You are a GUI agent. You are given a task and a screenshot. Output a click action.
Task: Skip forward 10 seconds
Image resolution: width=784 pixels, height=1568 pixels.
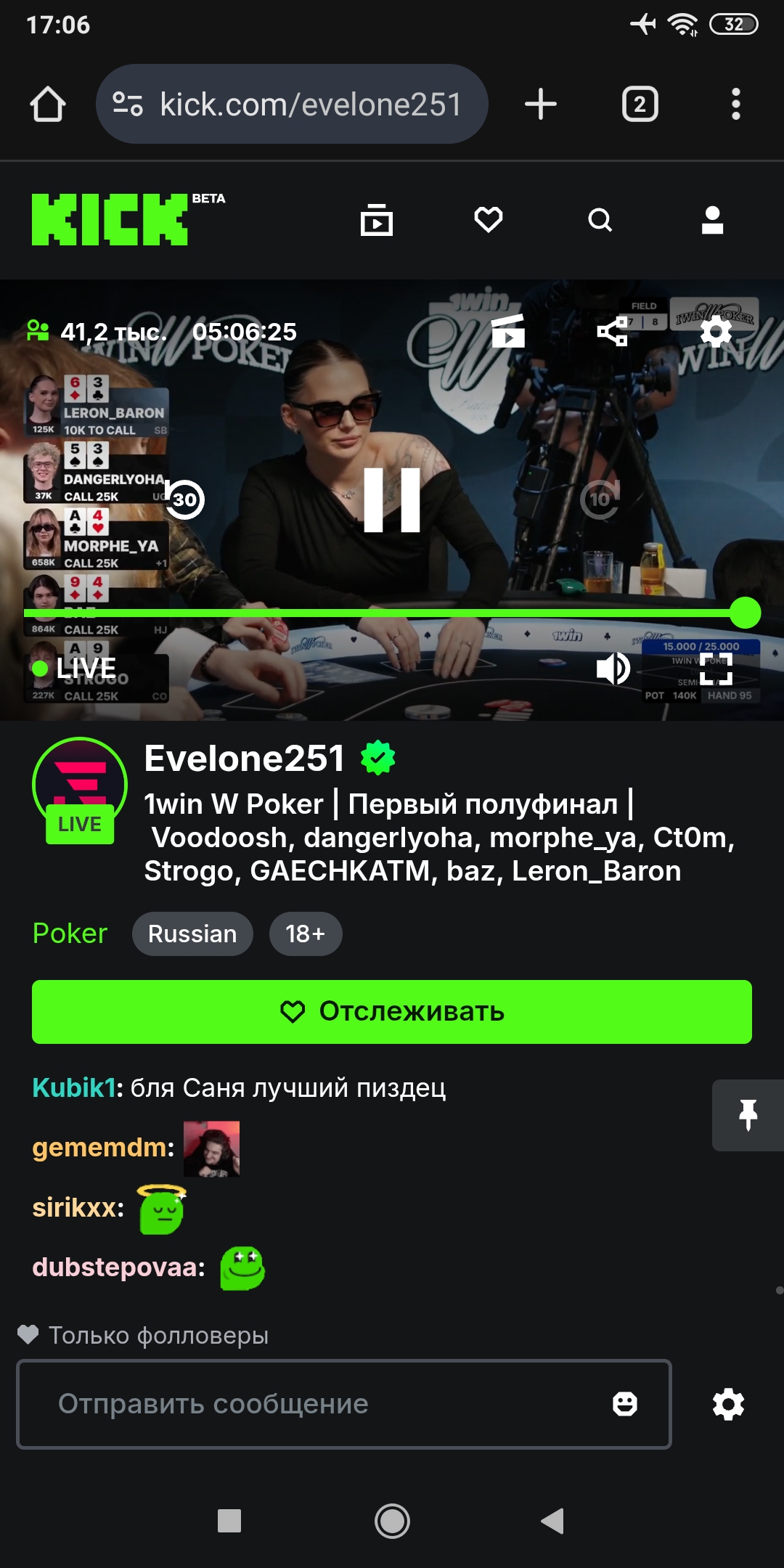[600, 499]
